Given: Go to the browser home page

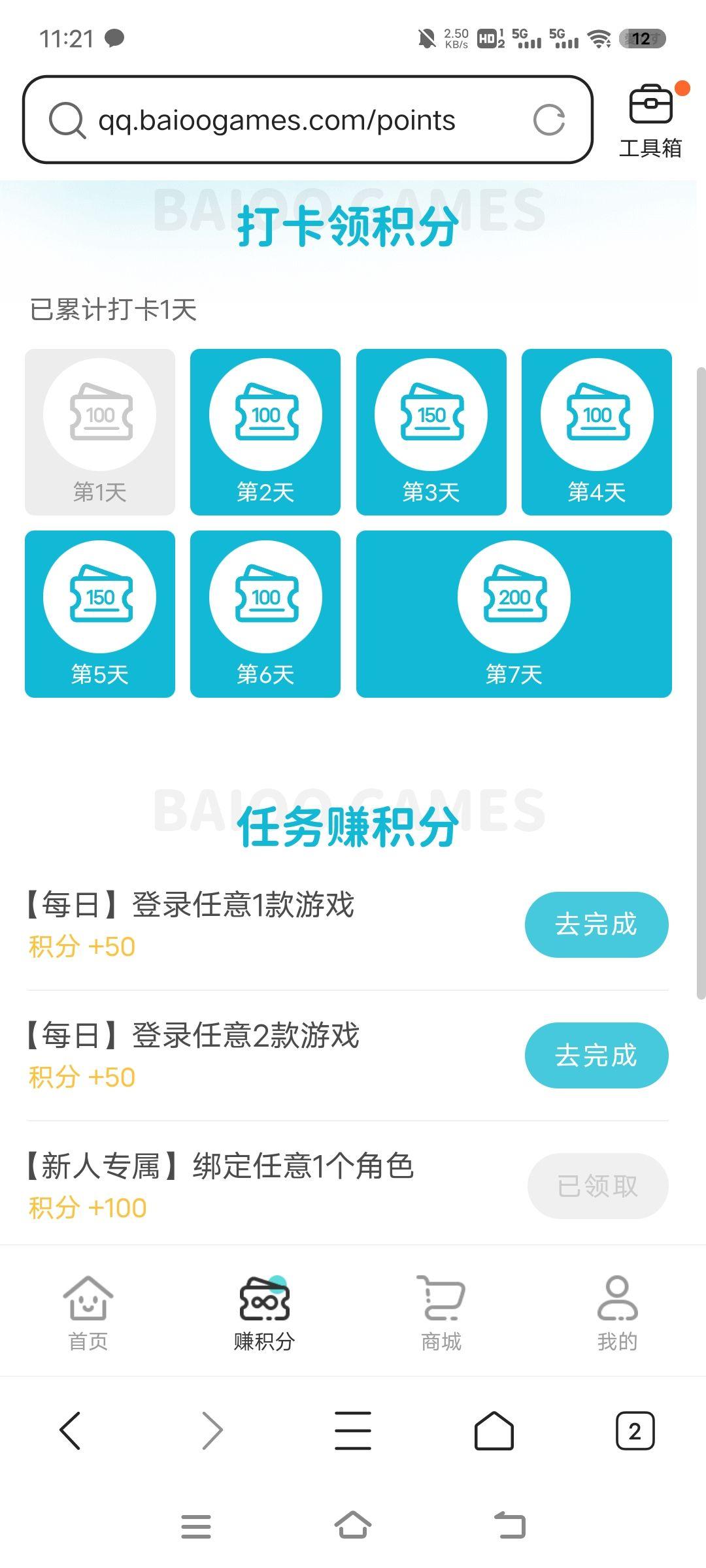Looking at the screenshot, I should pyautogui.click(x=494, y=1431).
